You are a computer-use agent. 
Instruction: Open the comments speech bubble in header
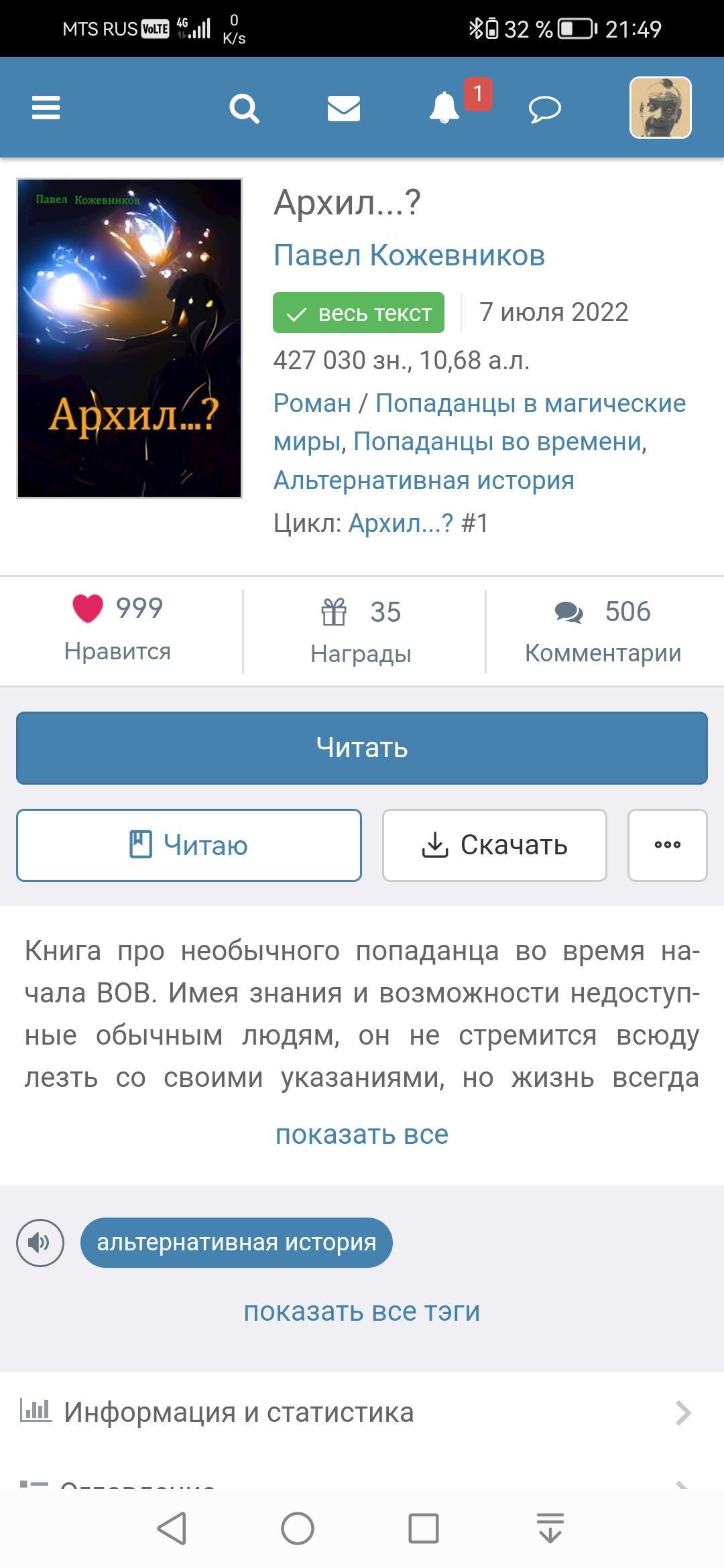point(545,109)
